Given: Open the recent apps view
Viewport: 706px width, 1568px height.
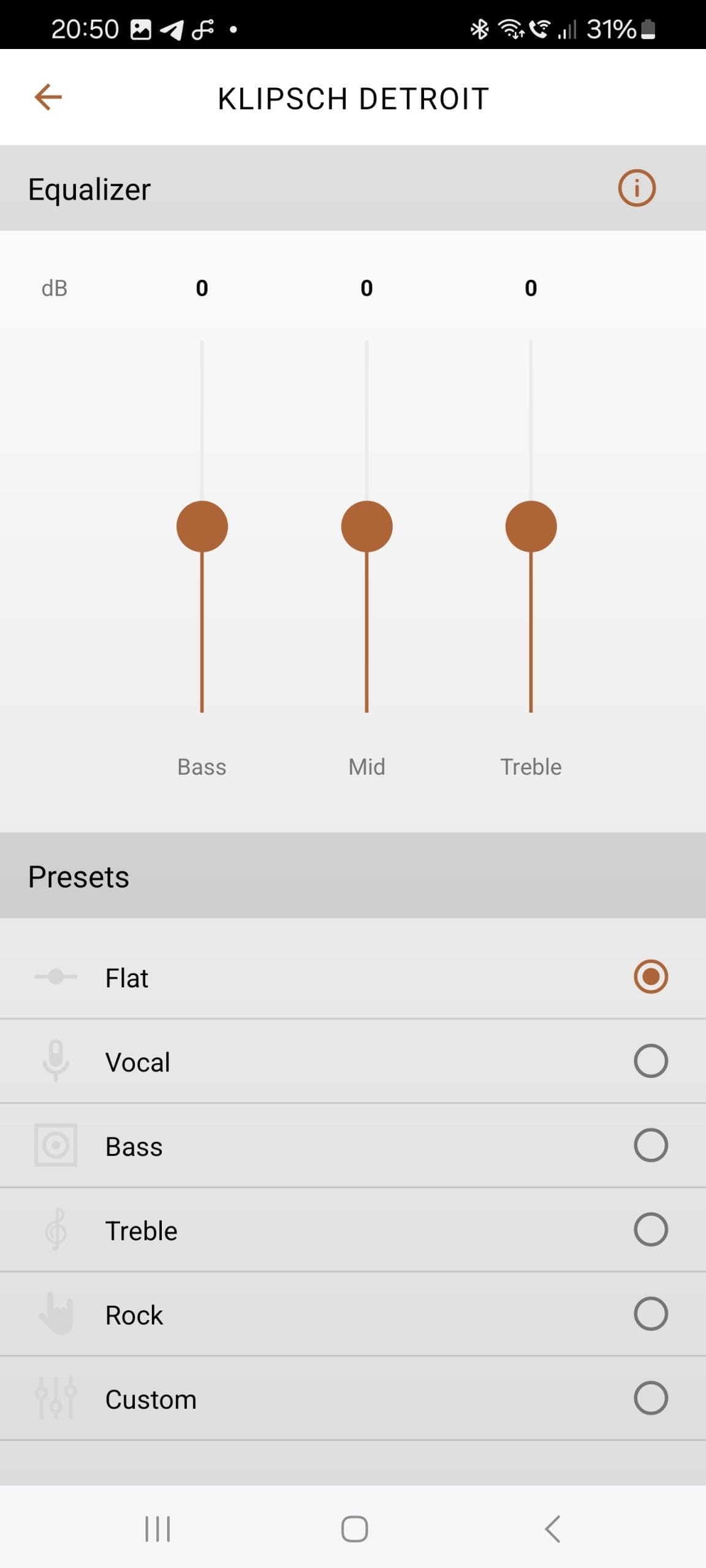Looking at the screenshot, I should point(158,1529).
